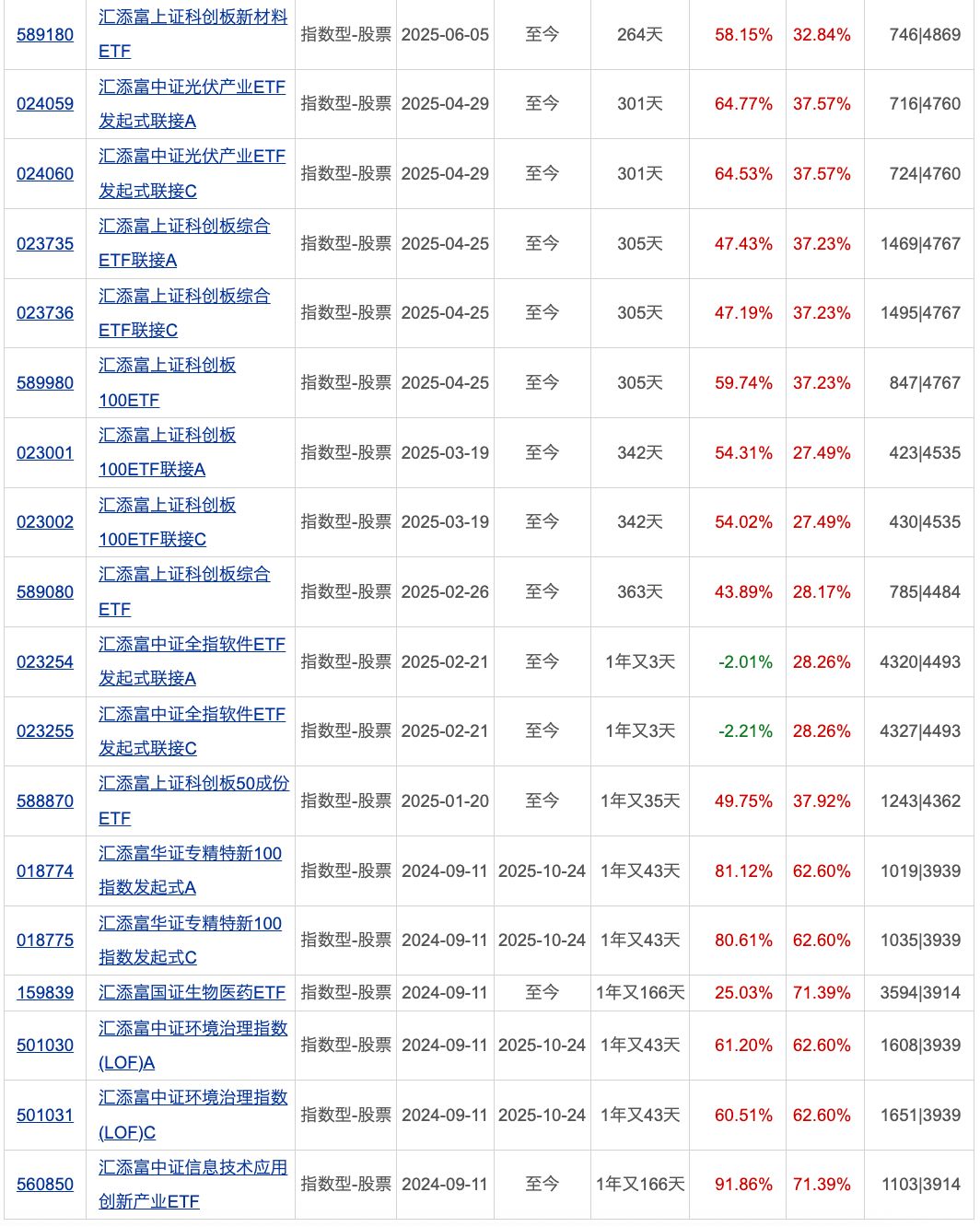Screen dimensions: 980x1227
Task: Open fund code 501030
Action: [x=44, y=1046]
